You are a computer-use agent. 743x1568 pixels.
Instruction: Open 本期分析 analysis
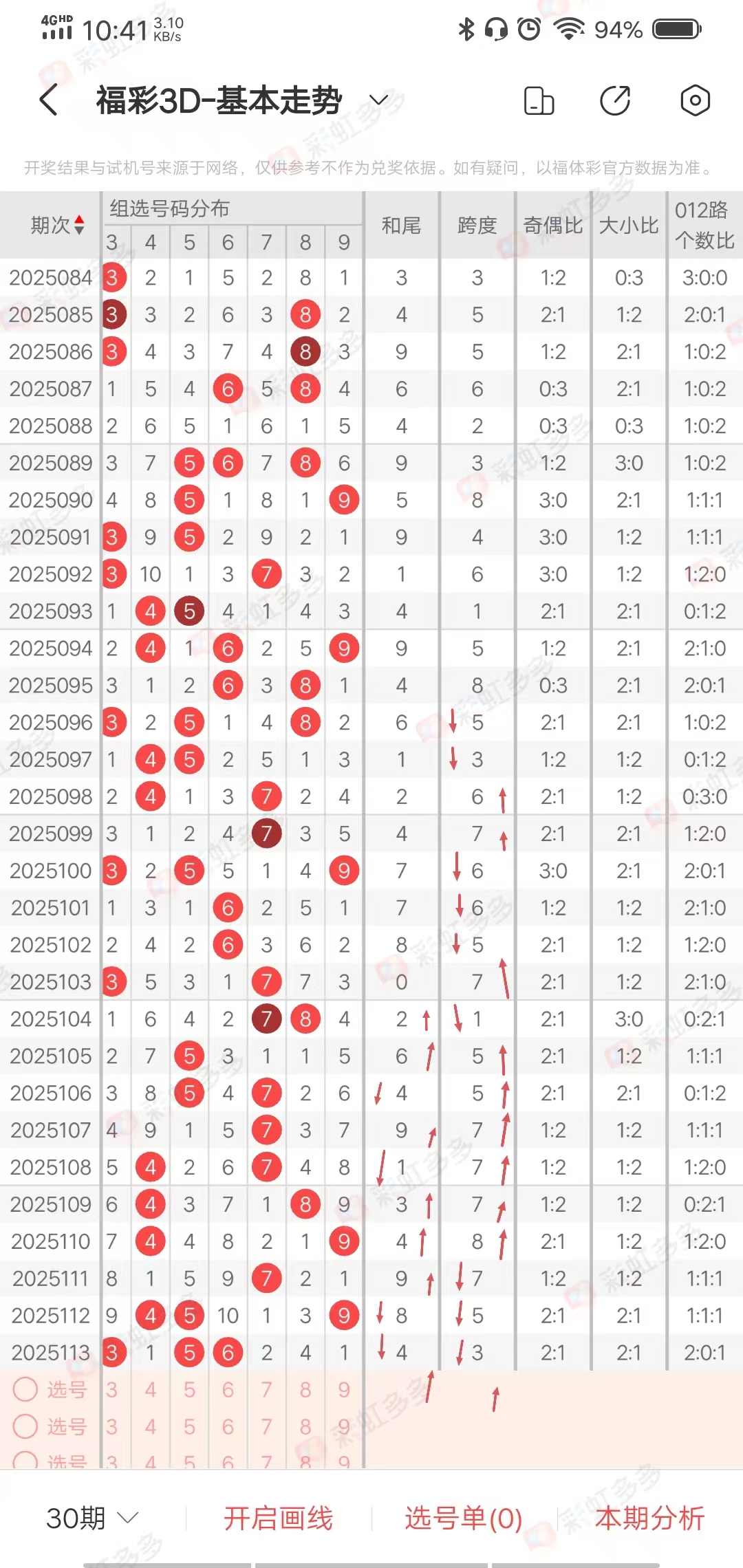coord(650,1518)
